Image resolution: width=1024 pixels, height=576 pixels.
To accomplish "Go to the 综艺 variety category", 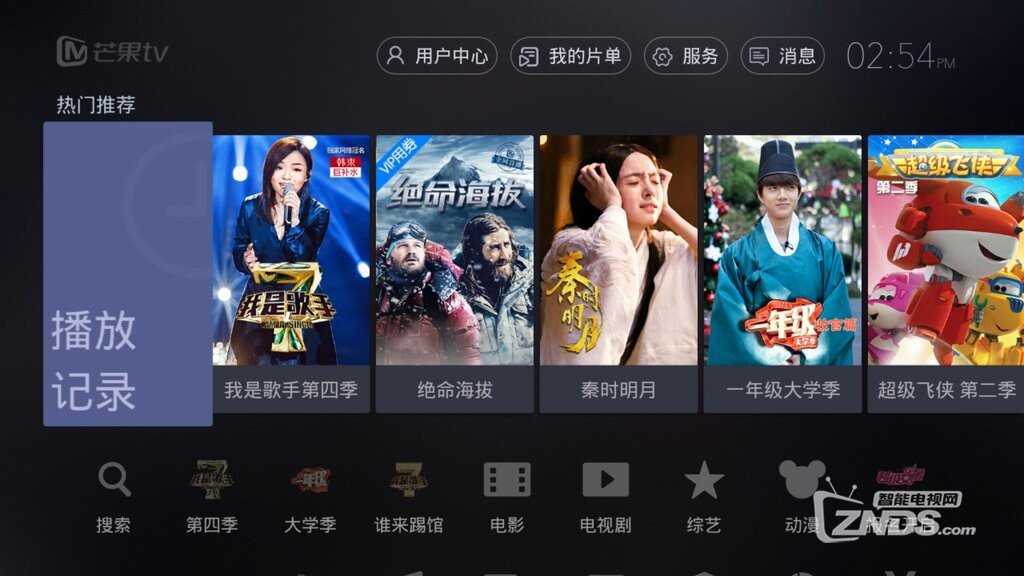I will click(704, 495).
